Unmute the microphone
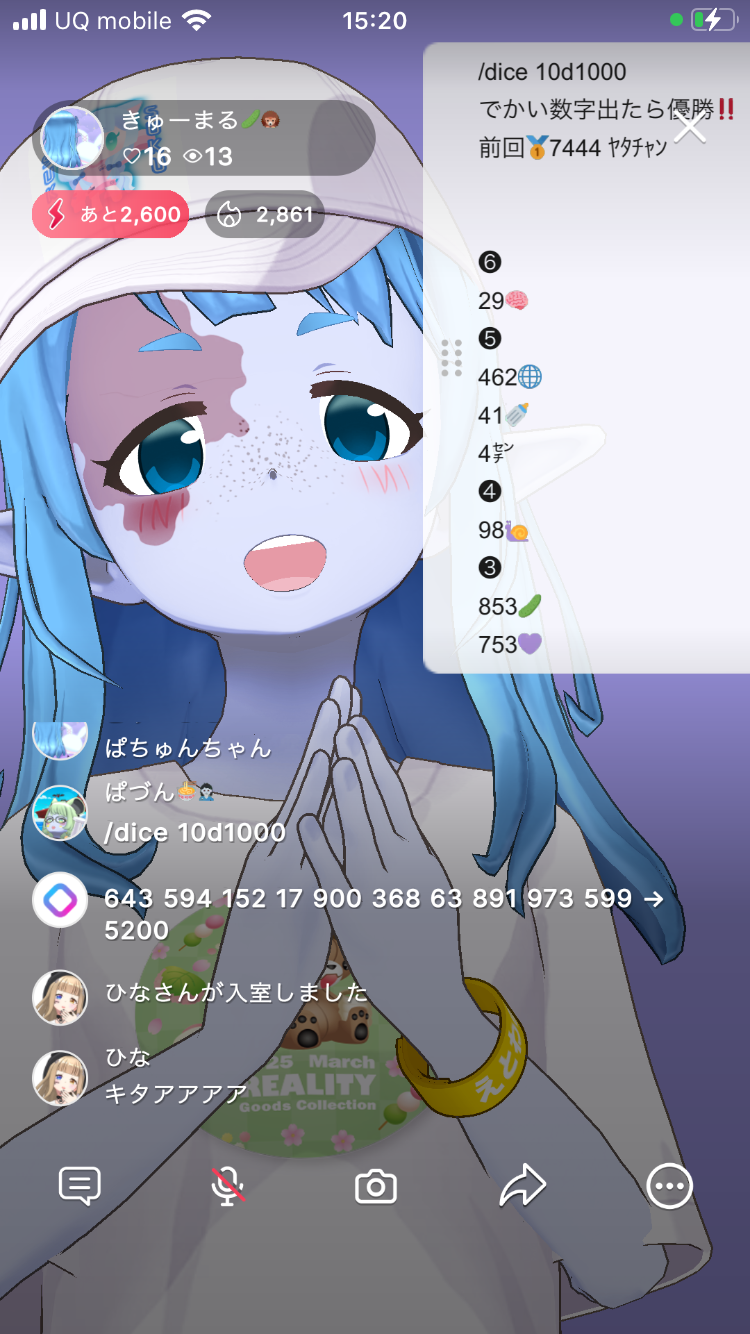The image size is (750, 1334). pos(228,1186)
